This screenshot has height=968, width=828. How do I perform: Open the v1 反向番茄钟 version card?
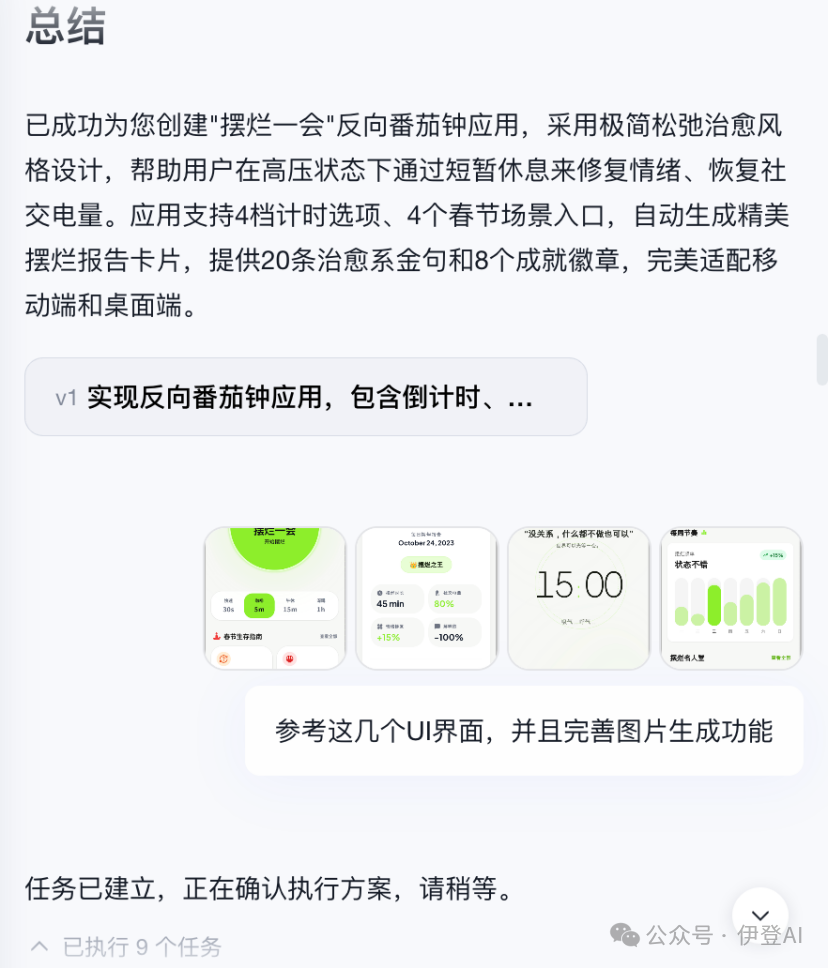(305, 397)
